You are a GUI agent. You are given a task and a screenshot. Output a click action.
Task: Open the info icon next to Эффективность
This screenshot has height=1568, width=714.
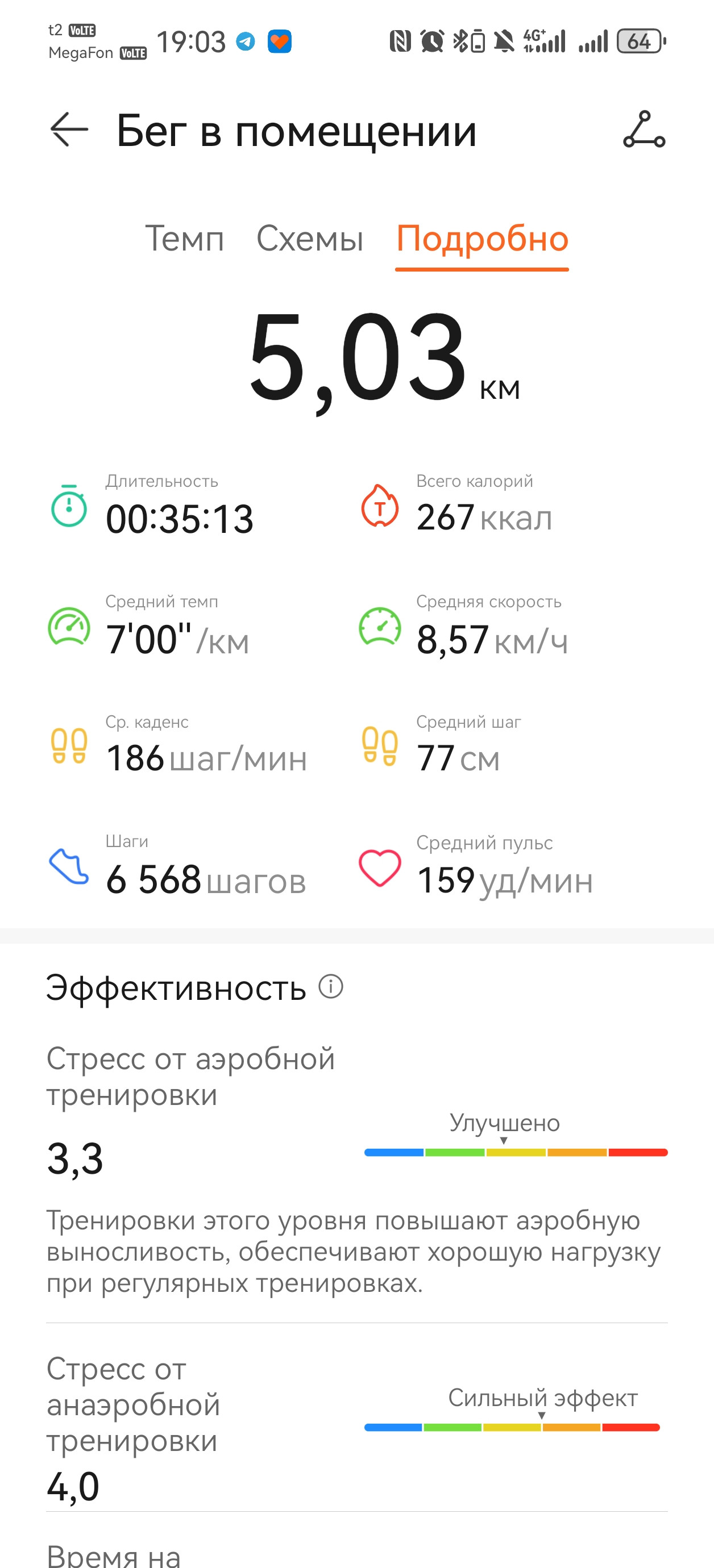coord(331,986)
